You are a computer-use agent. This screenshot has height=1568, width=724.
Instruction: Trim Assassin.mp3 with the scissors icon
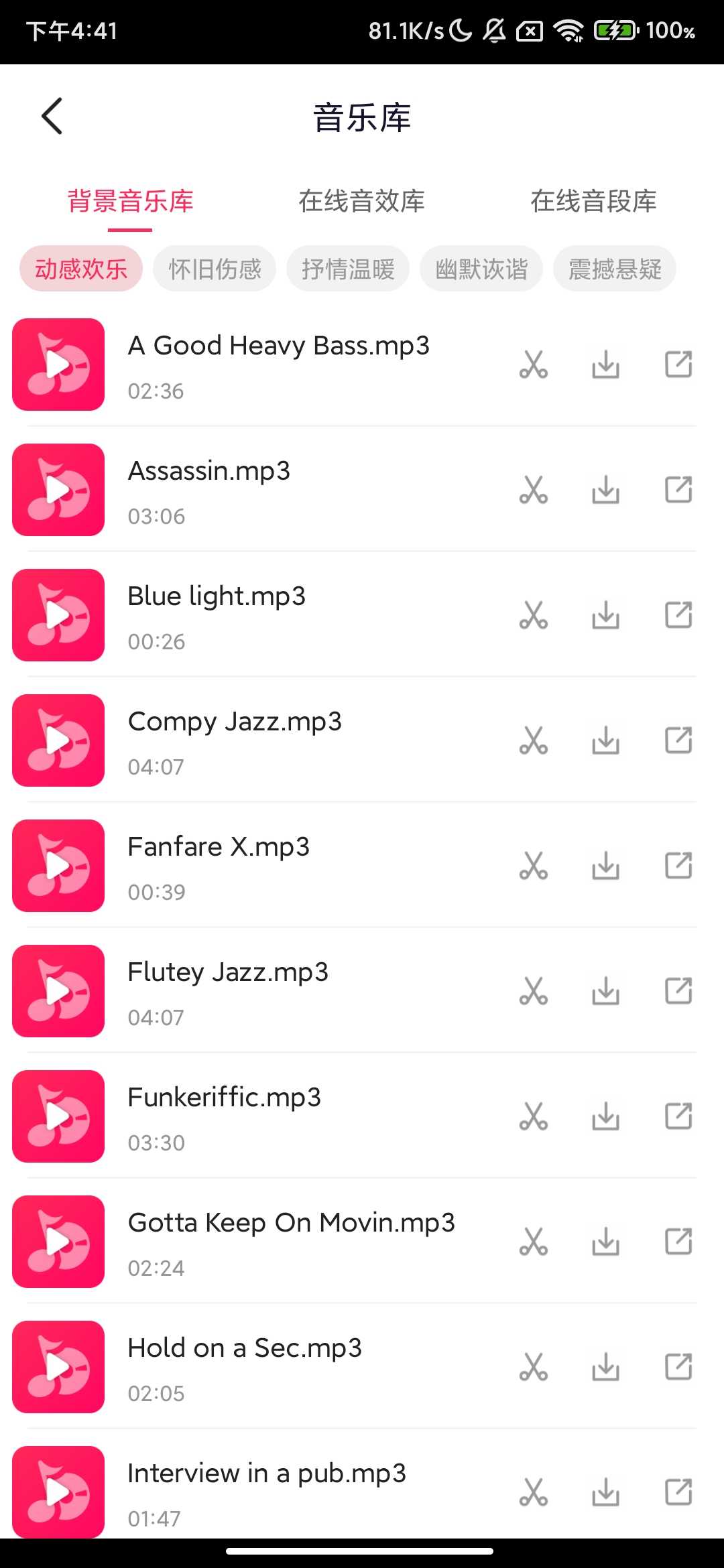[x=534, y=490]
